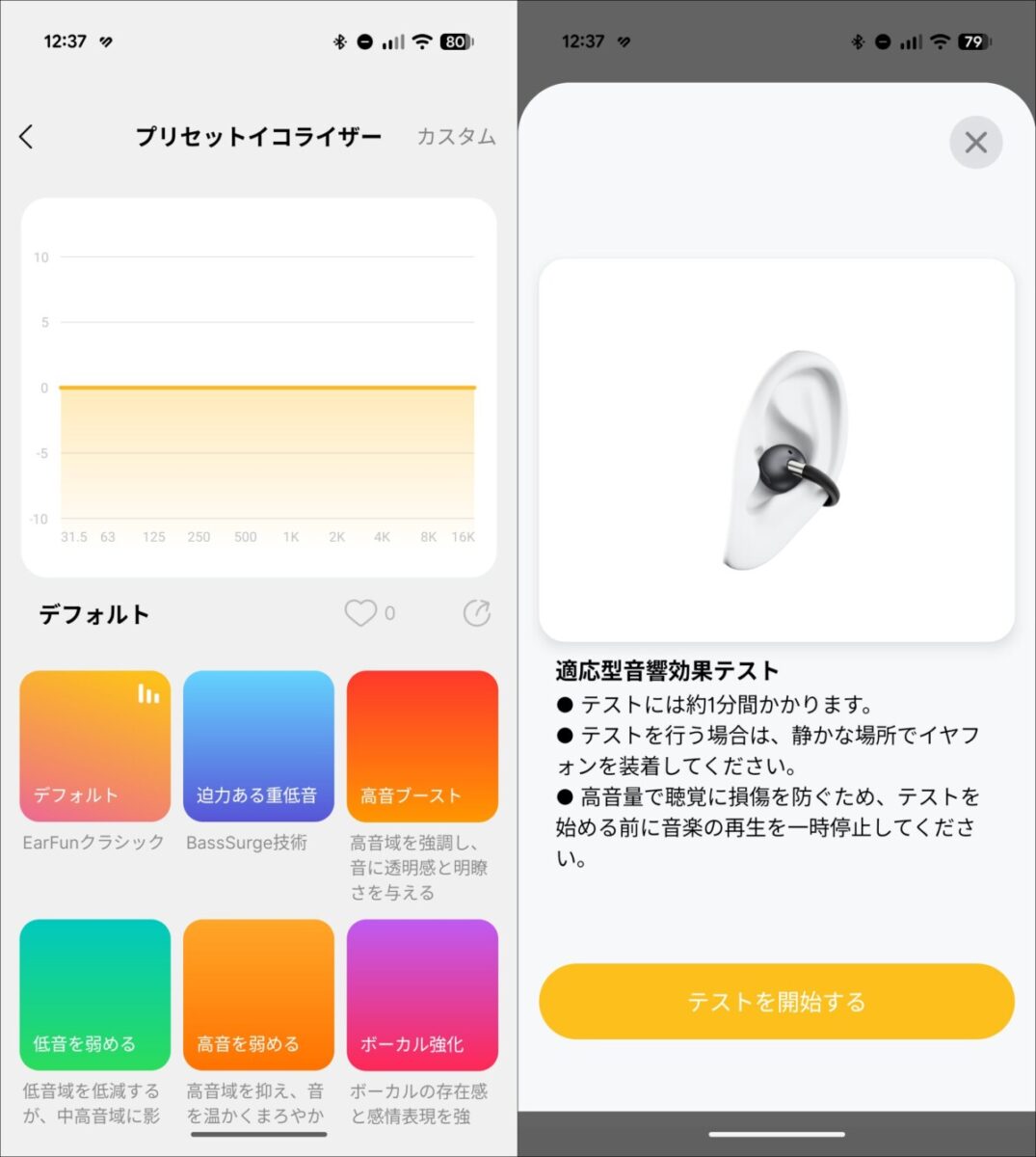Tap テストを開始する to begin test

(777, 1002)
